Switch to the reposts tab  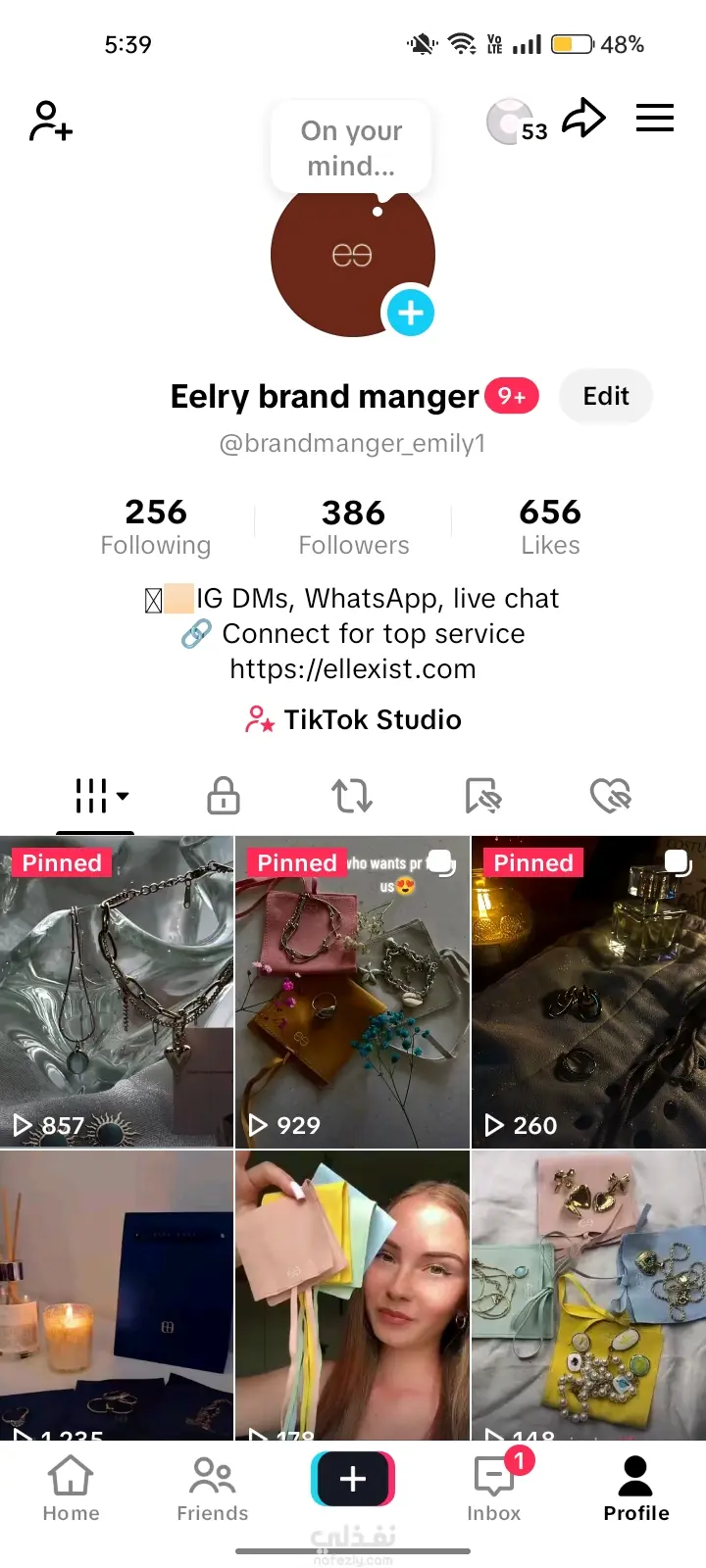click(x=352, y=796)
